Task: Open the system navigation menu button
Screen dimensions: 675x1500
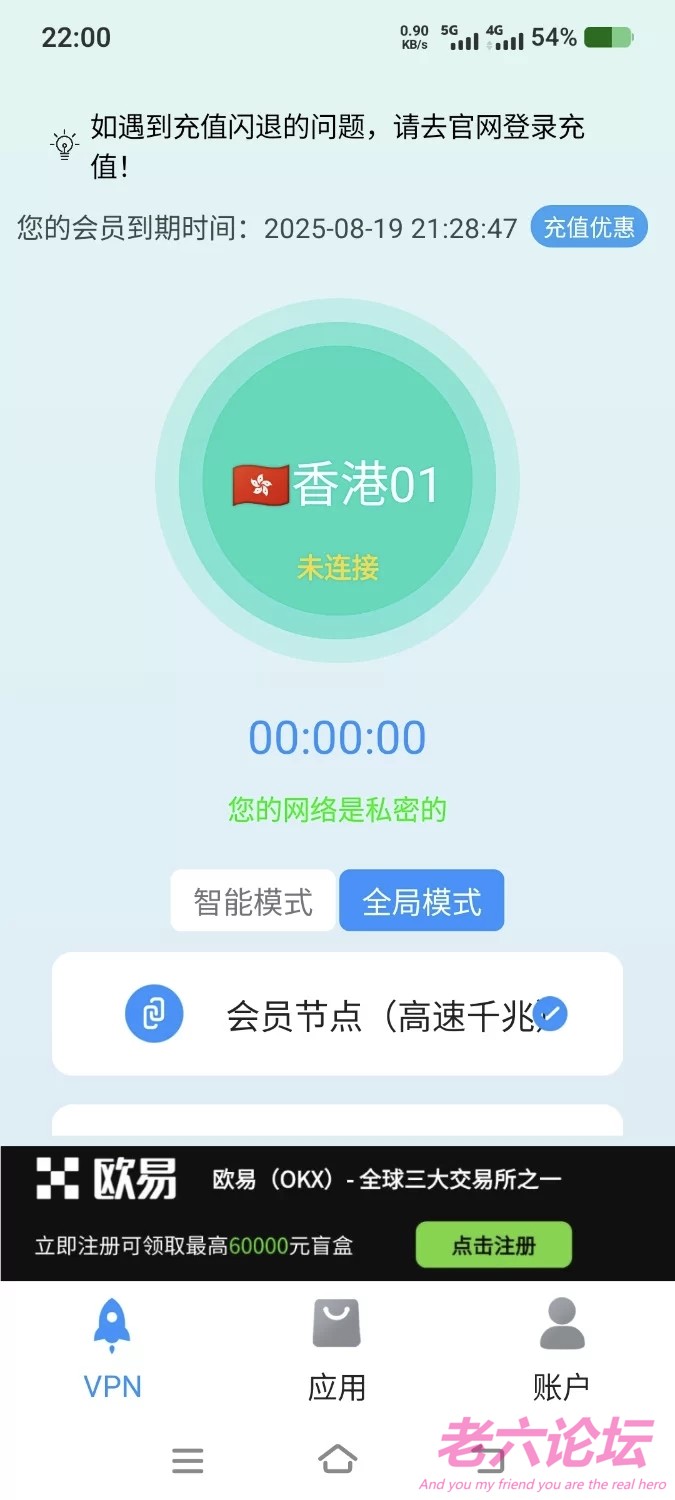Action: click(187, 1461)
